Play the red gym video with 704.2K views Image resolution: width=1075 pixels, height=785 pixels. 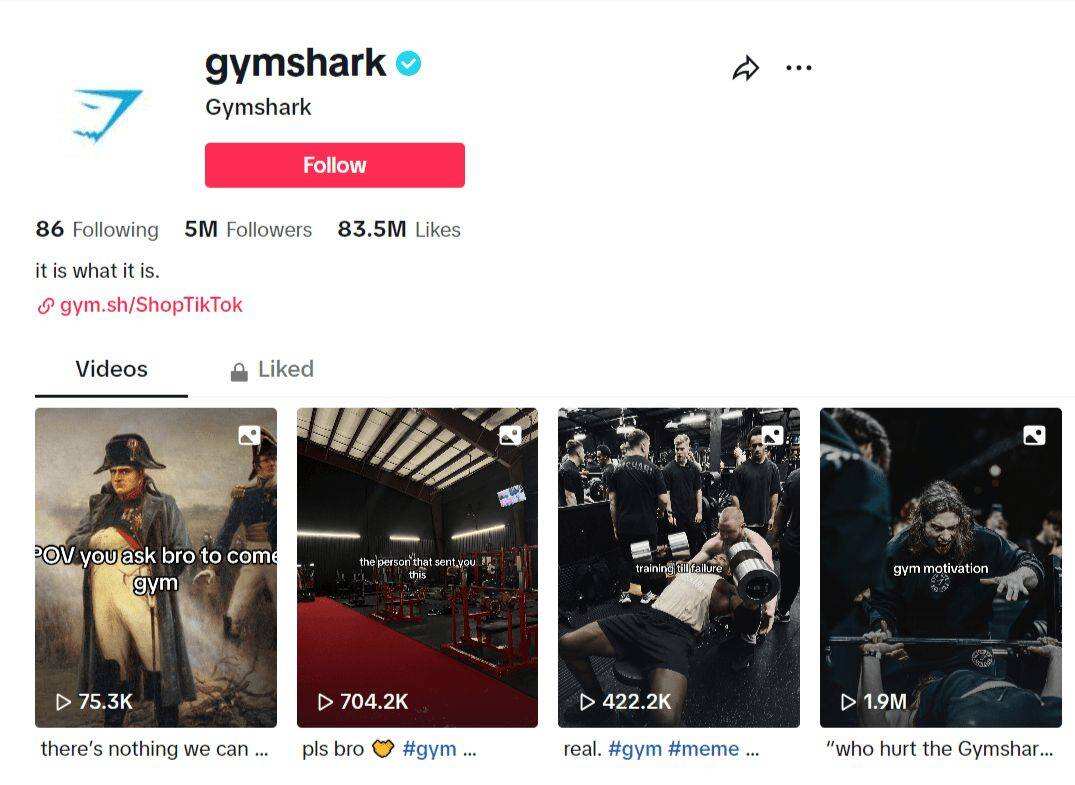pyautogui.click(x=417, y=567)
